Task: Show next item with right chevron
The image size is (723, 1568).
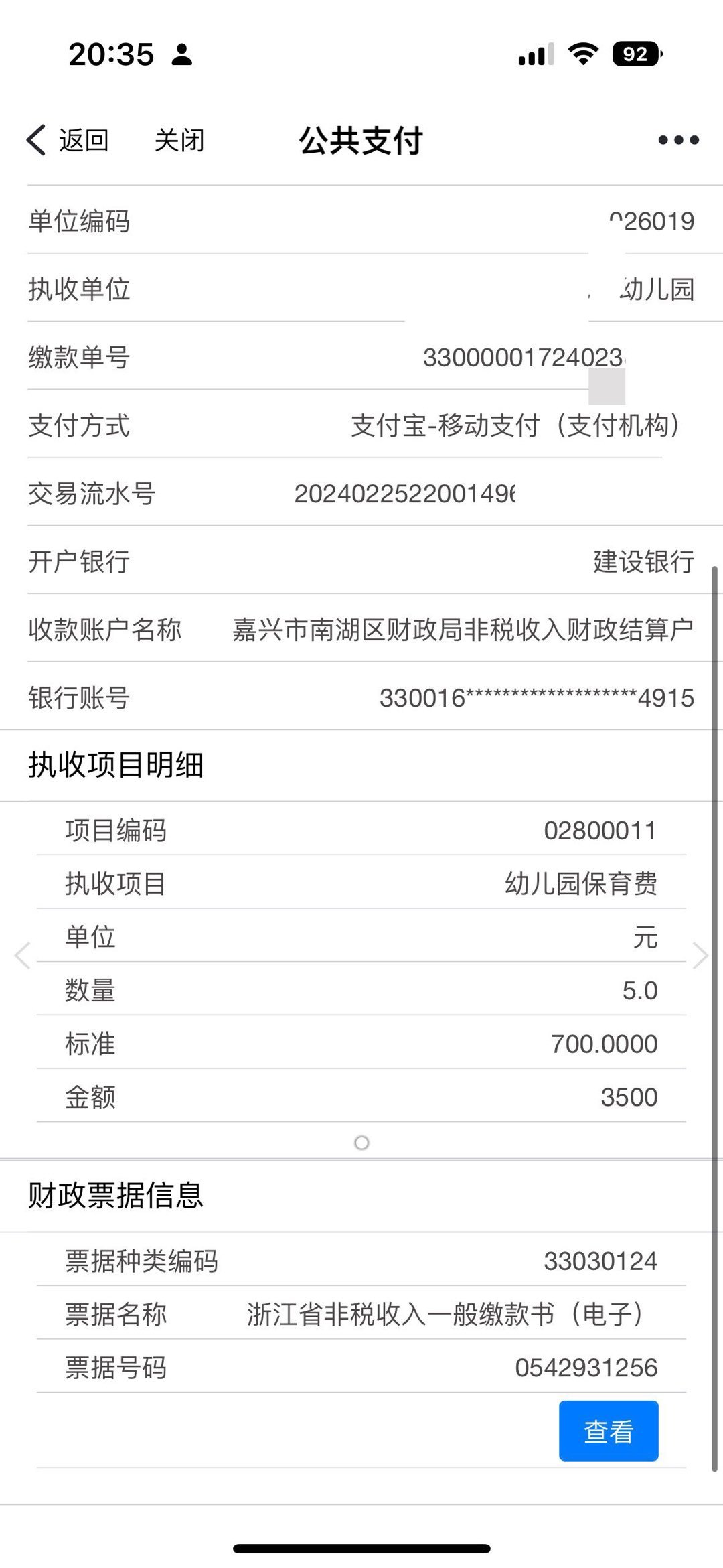Action: click(x=700, y=956)
